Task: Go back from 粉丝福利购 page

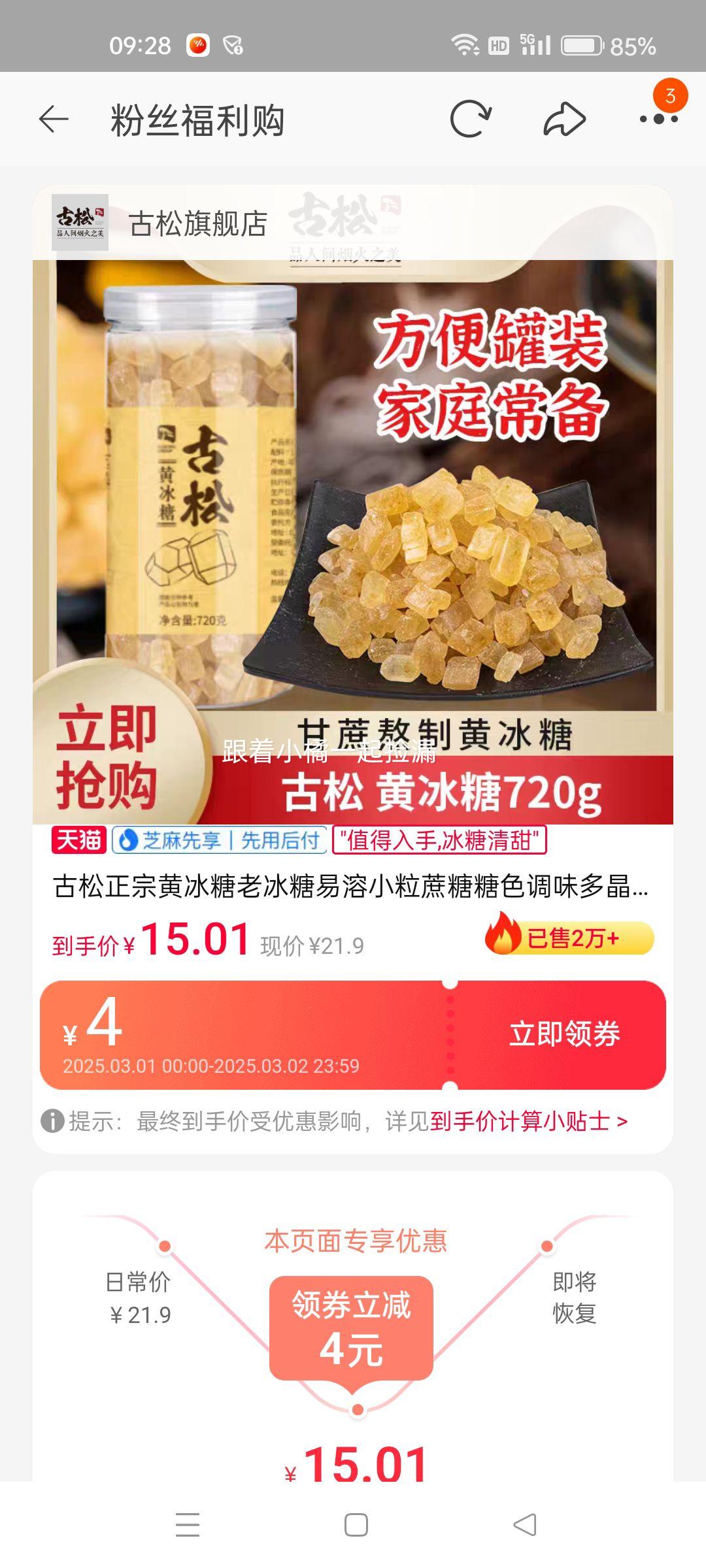Action: [x=54, y=120]
